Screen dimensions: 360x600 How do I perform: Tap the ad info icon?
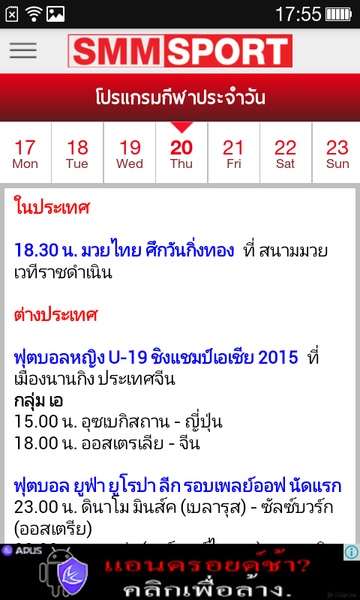pyautogui.click(x=351, y=552)
